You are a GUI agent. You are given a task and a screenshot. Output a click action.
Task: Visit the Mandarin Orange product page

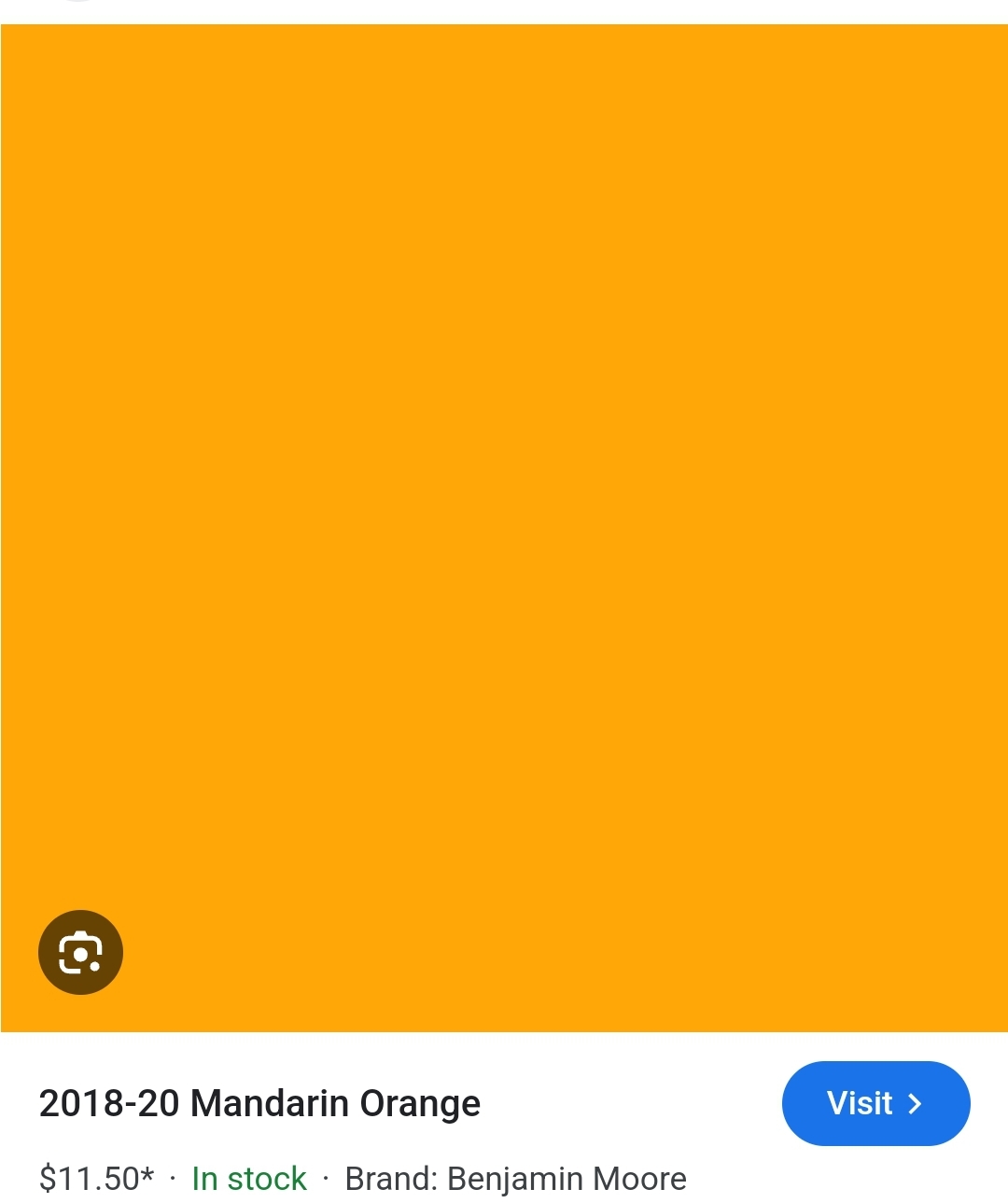[x=875, y=1103]
